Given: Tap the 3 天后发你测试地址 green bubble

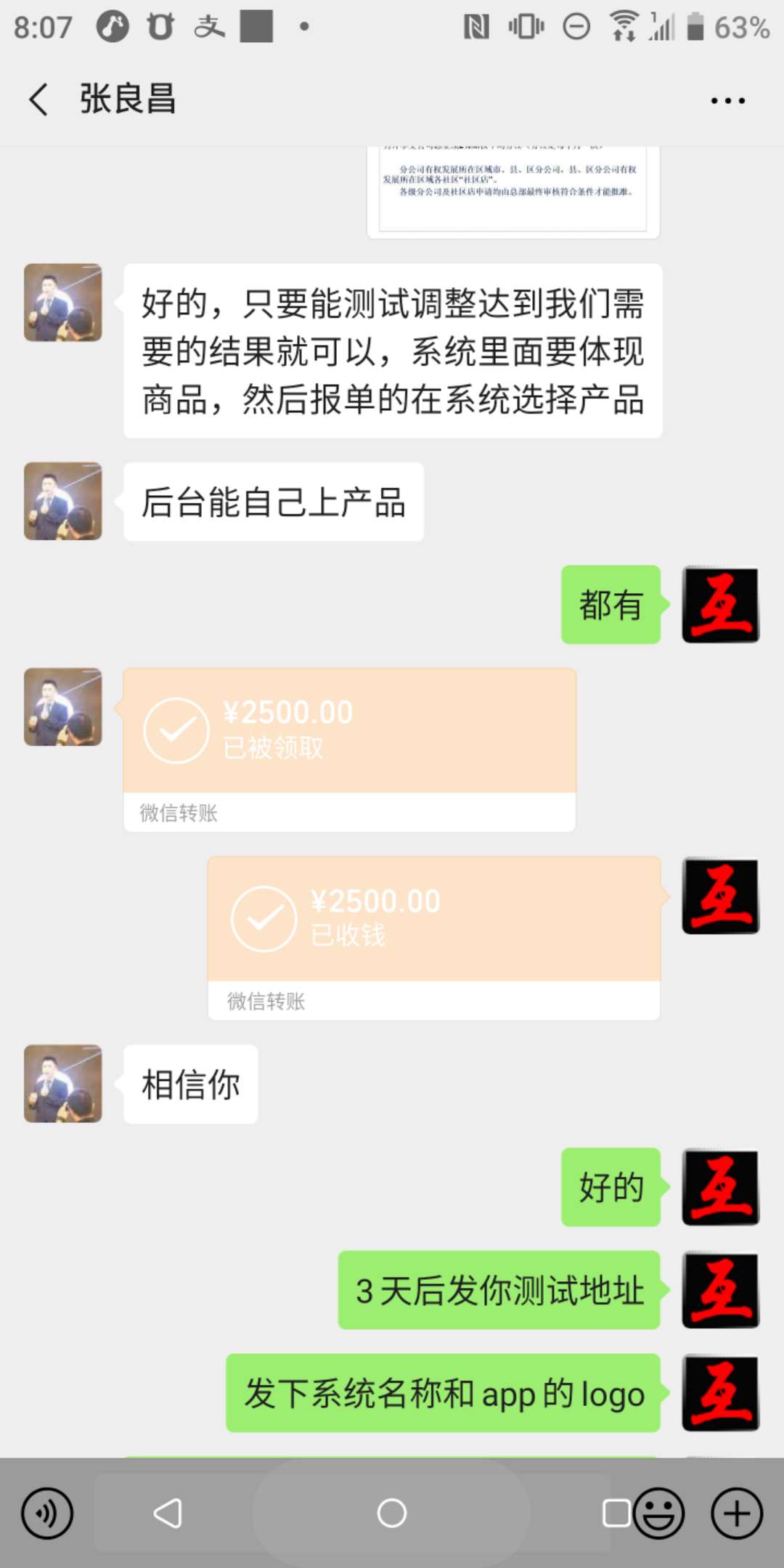Looking at the screenshot, I should [x=498, y=1291].
